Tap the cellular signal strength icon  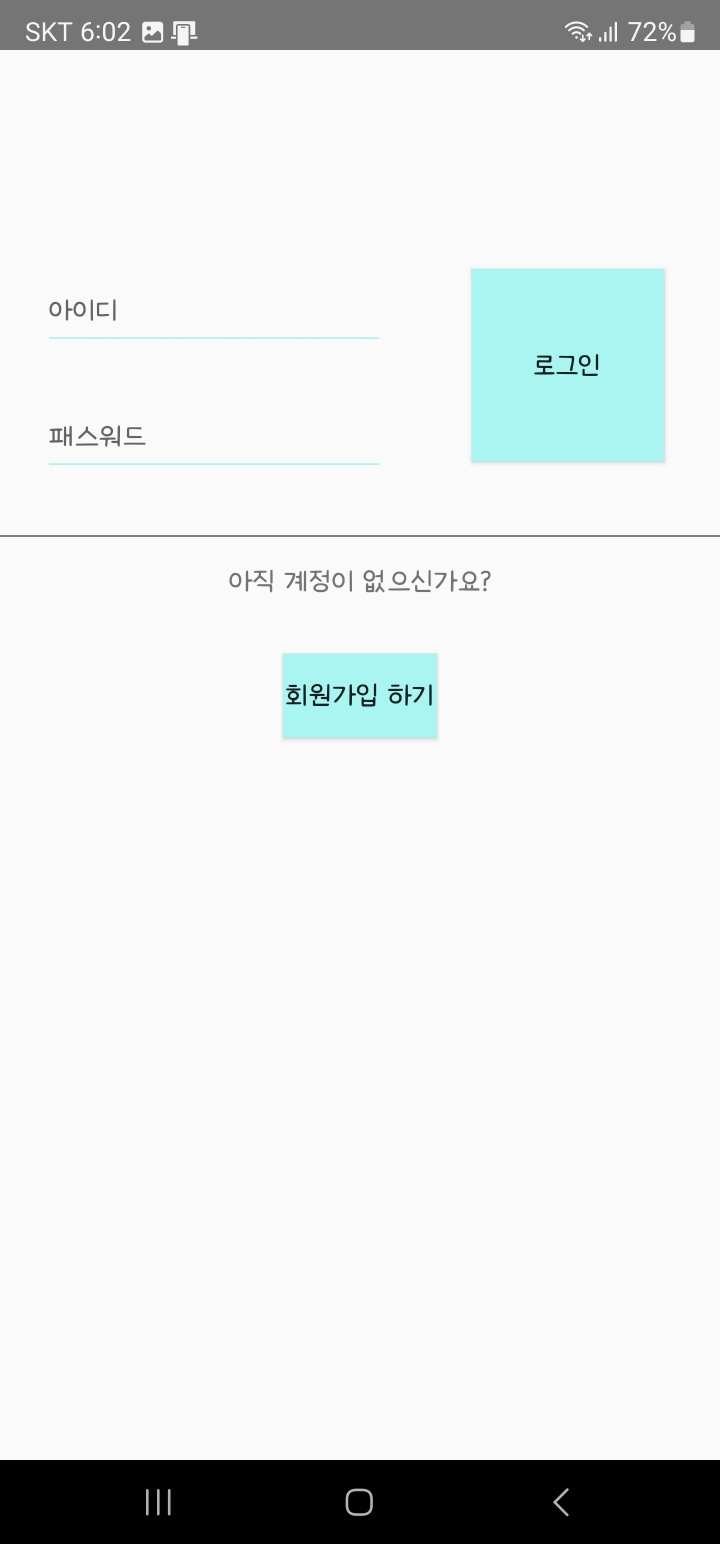pyautogui.click(x=611, y=31)
